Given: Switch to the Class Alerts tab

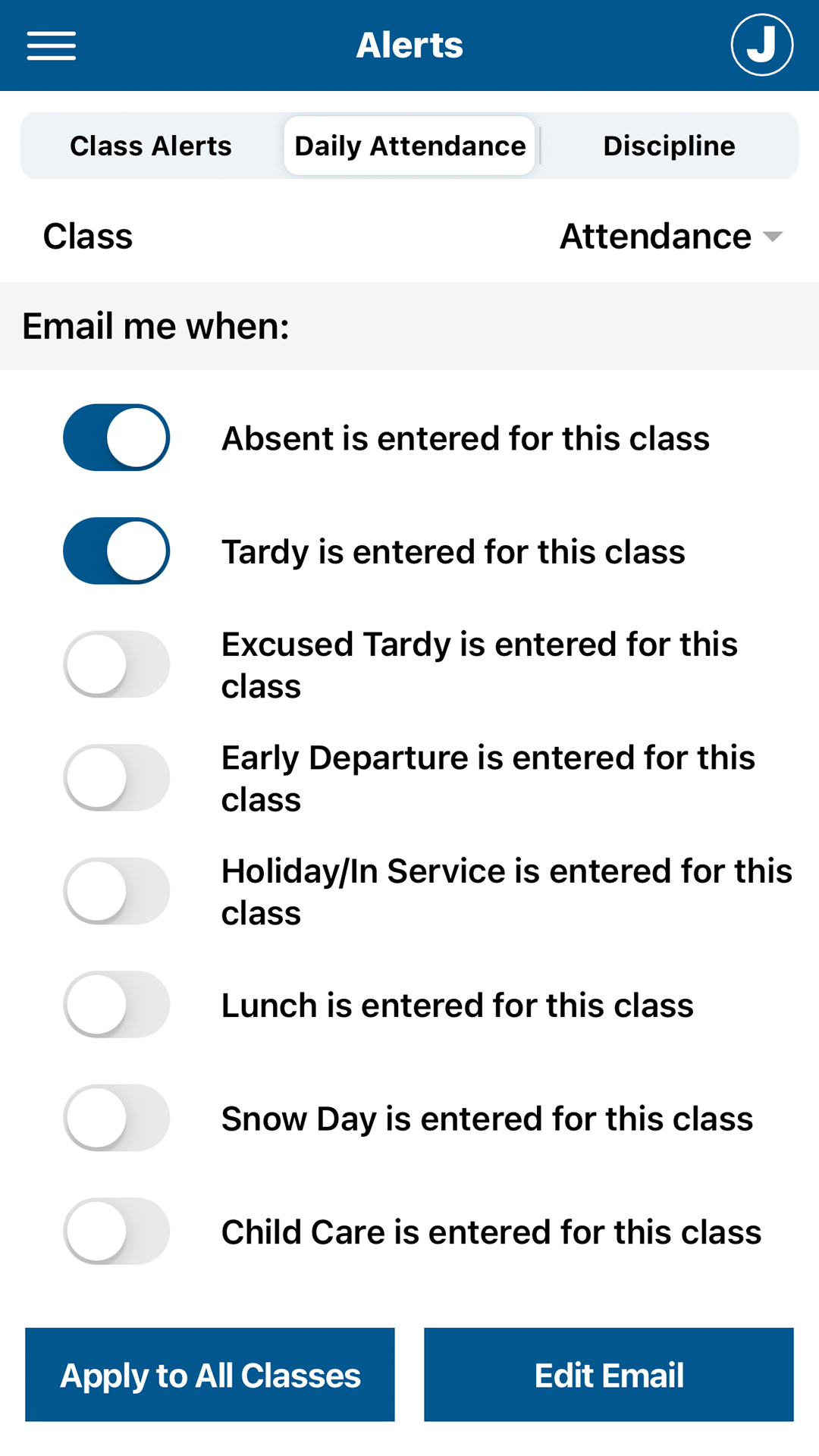Looking at the screenshot, I should [150, 146].
